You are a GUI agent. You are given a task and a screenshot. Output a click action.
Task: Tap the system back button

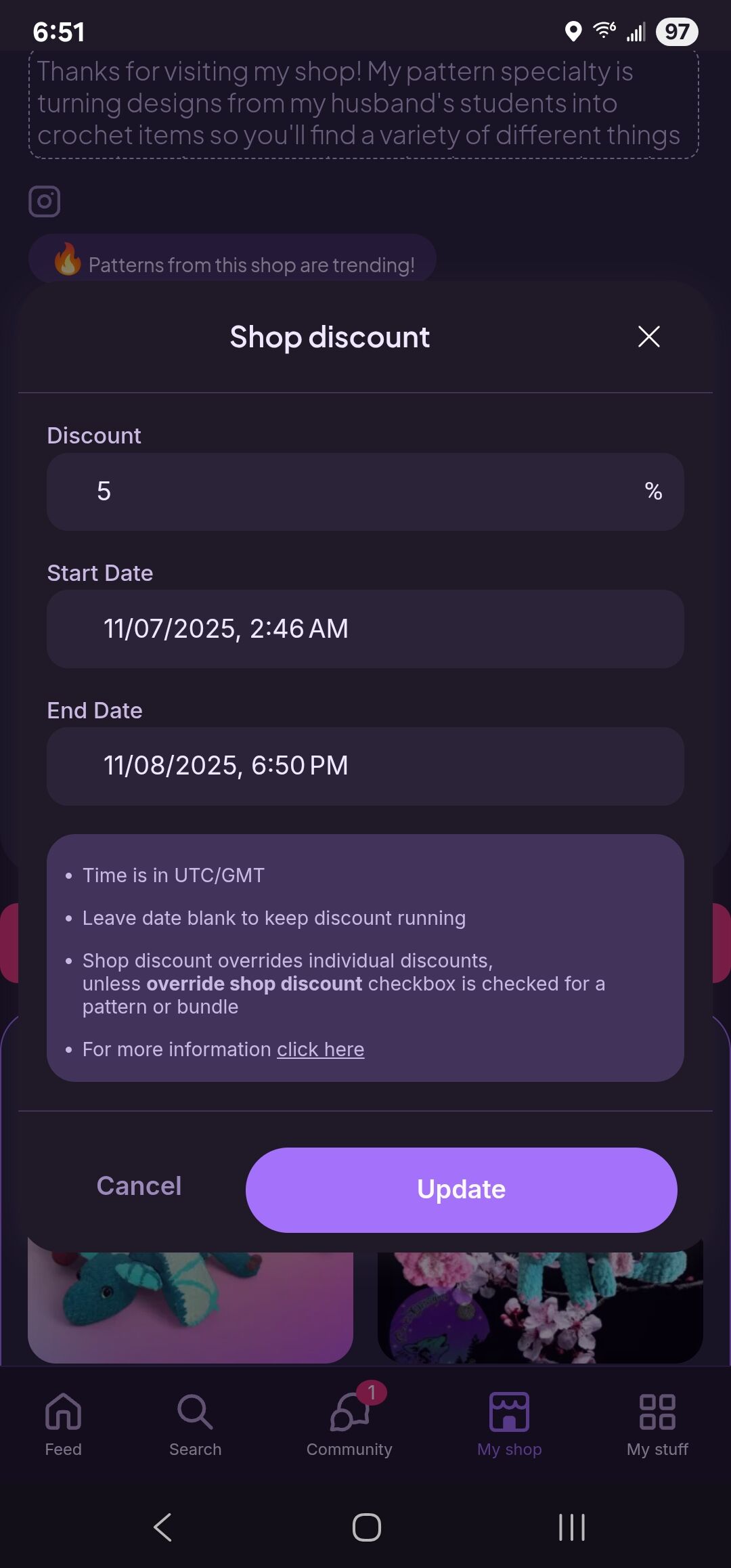(x=162, y=1527)
